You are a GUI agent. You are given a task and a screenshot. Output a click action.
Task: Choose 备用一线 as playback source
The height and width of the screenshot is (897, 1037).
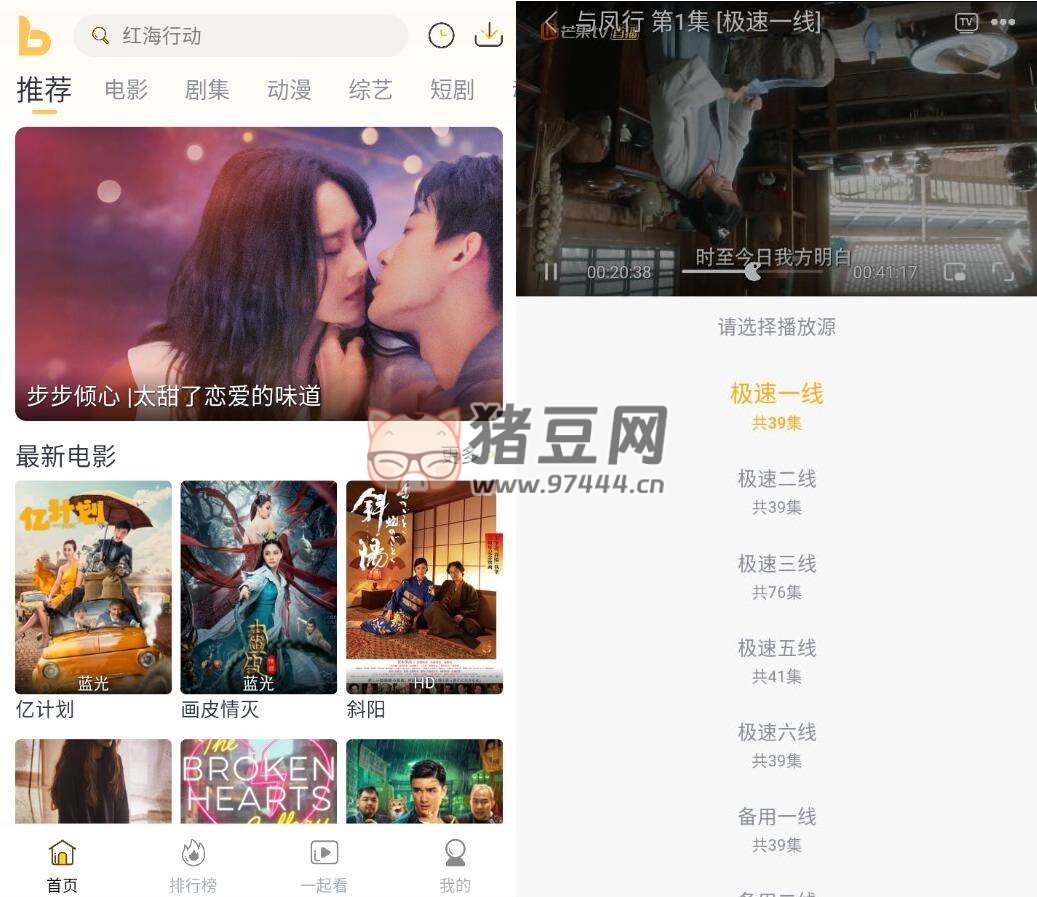(777, 828)
